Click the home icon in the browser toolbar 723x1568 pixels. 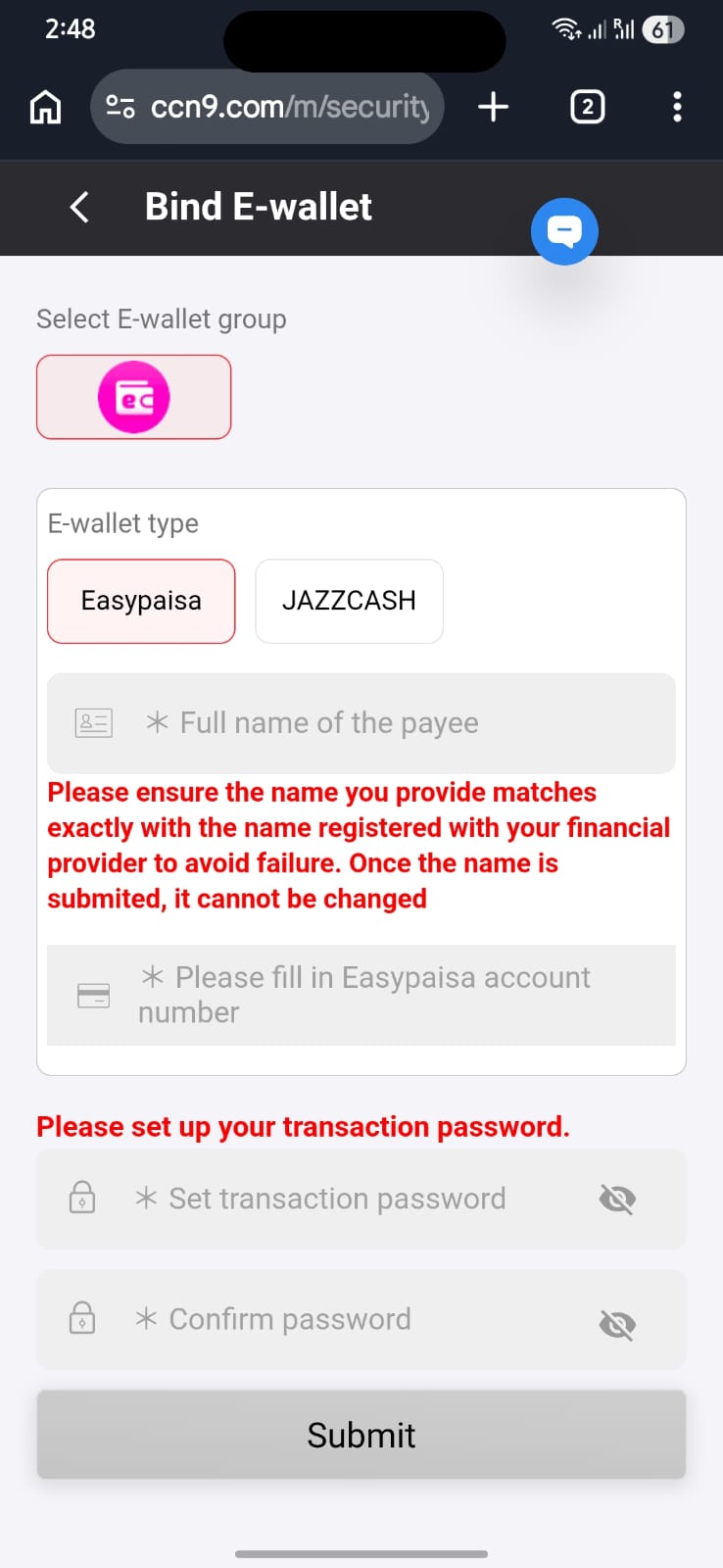pos(45,107)
